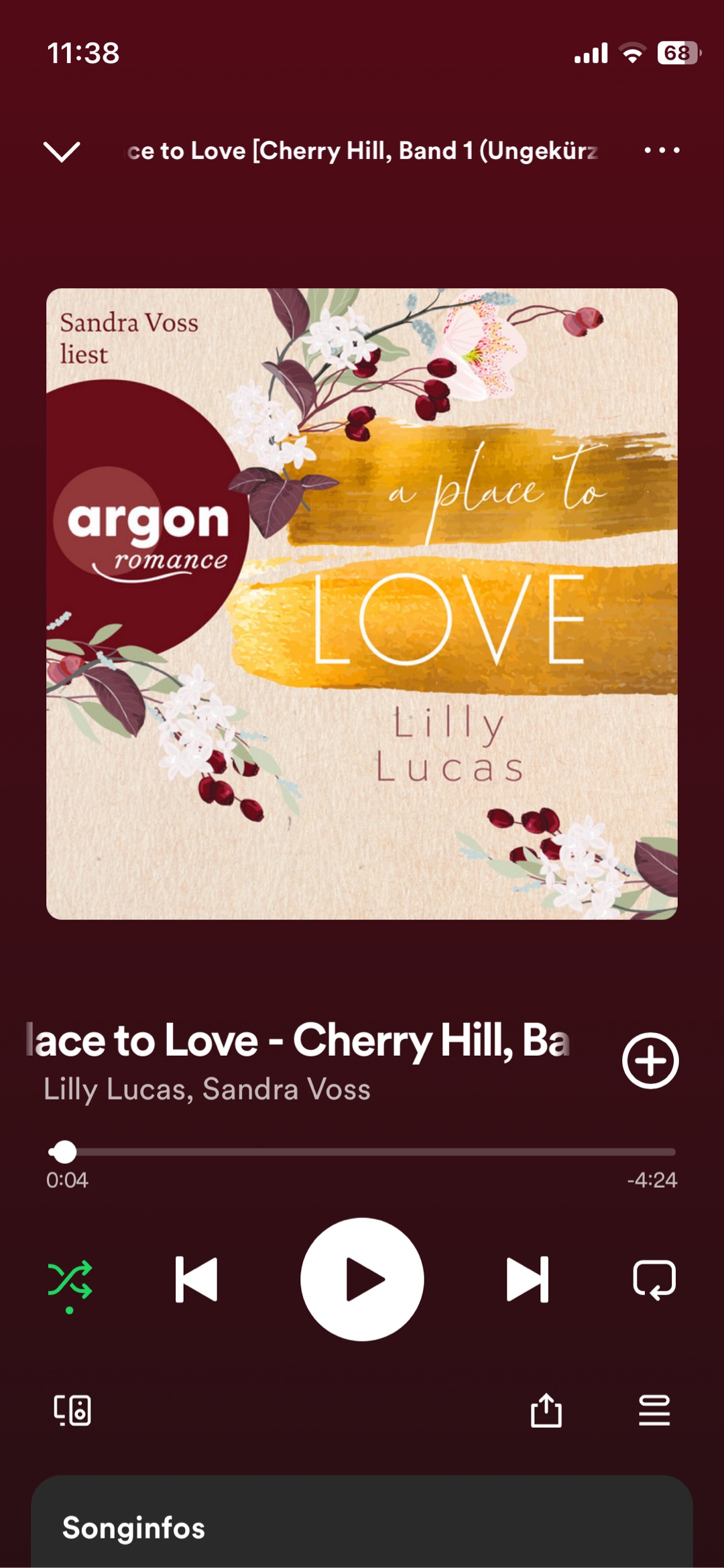
Task: Skip to the next track
Action: [x=527, y=1280]
